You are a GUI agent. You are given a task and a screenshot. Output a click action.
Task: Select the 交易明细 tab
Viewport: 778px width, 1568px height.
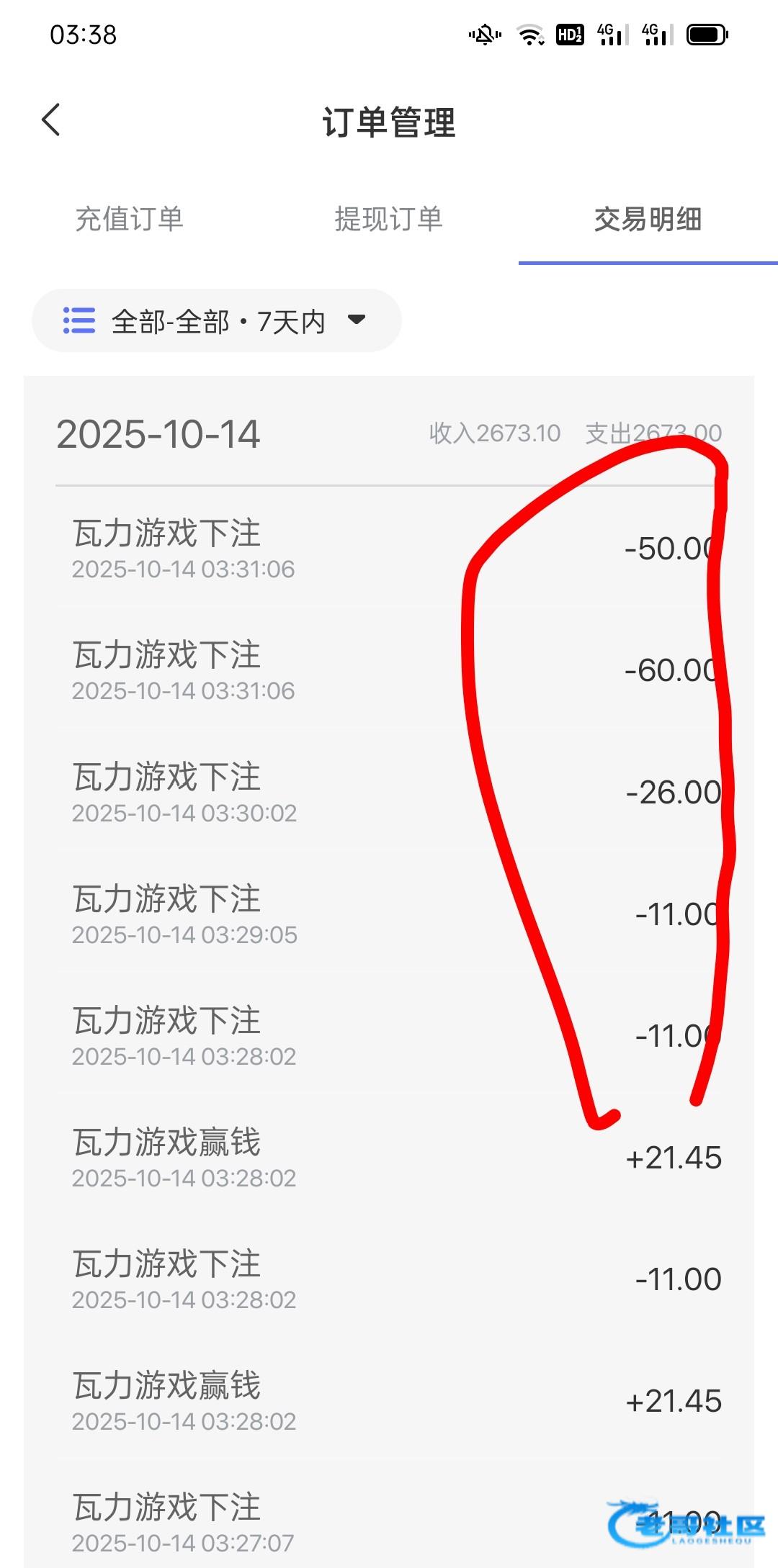tap(648, 219)
